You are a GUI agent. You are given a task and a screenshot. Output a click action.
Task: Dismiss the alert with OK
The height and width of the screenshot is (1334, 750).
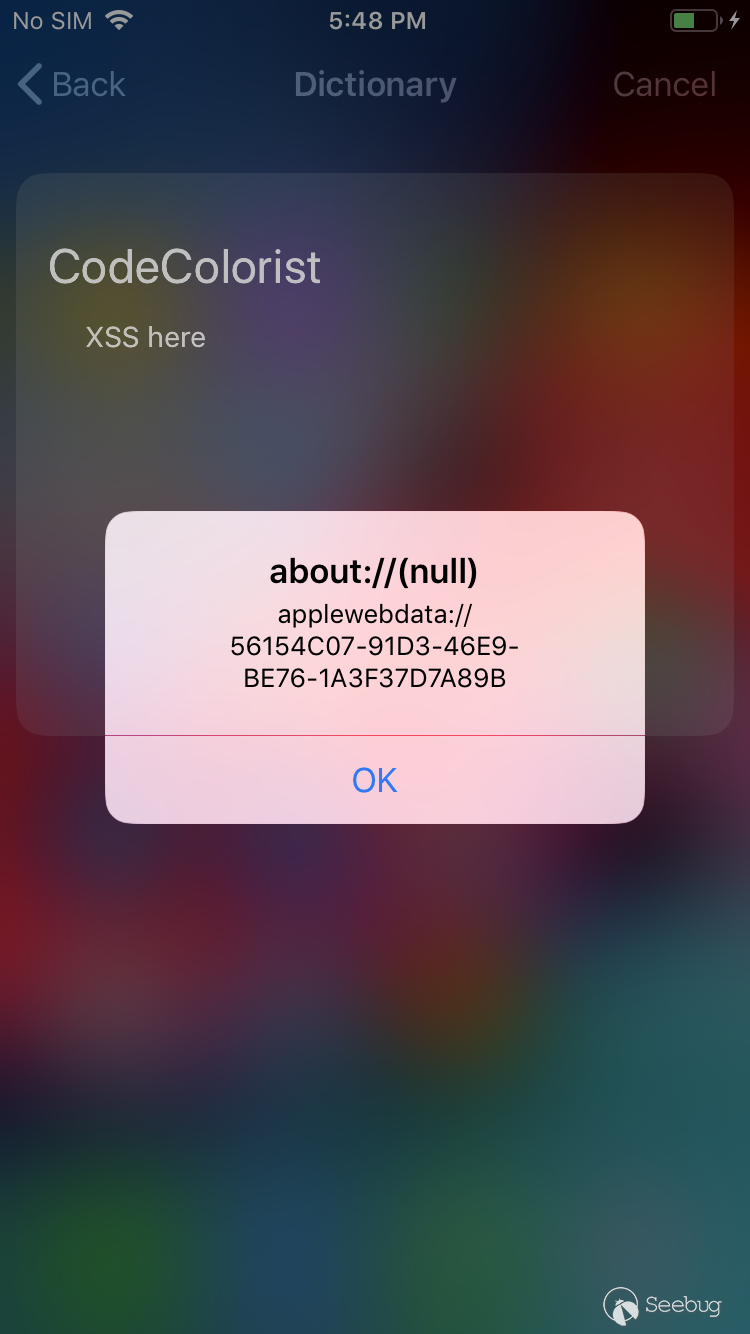point(375,780)
